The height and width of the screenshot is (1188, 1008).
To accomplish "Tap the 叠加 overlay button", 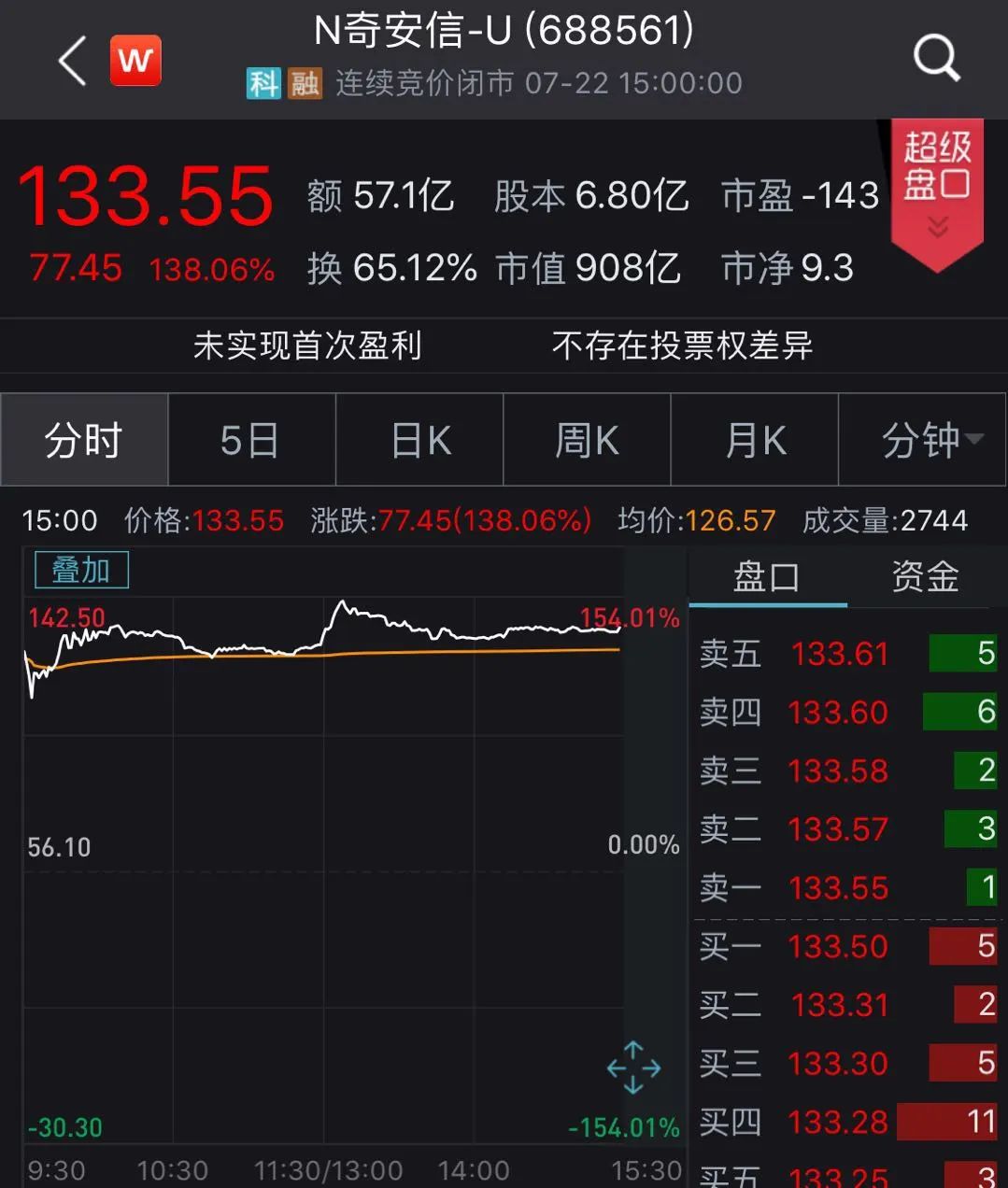I will 81,570.
